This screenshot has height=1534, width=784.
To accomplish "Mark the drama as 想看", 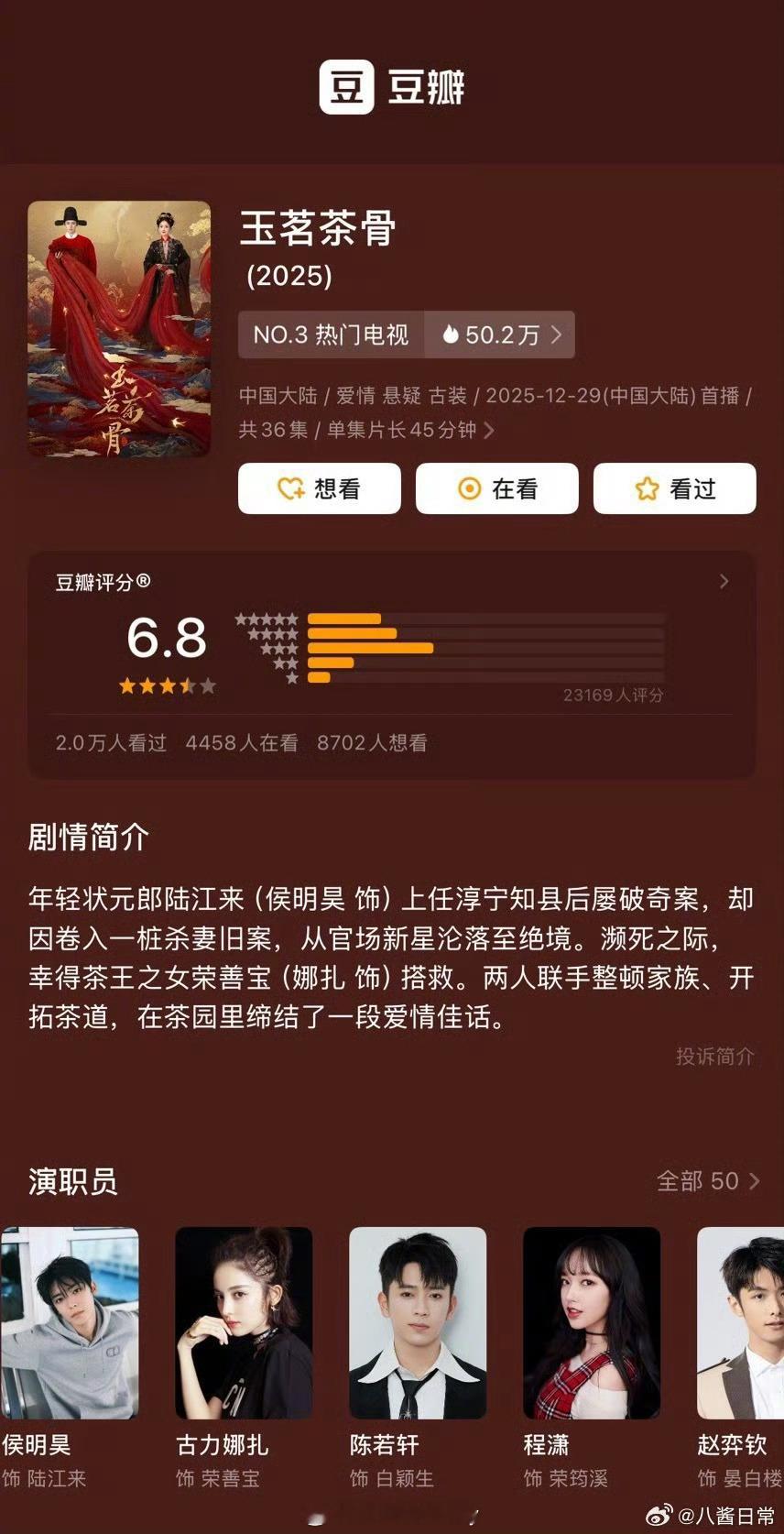I will coord(319,488).
